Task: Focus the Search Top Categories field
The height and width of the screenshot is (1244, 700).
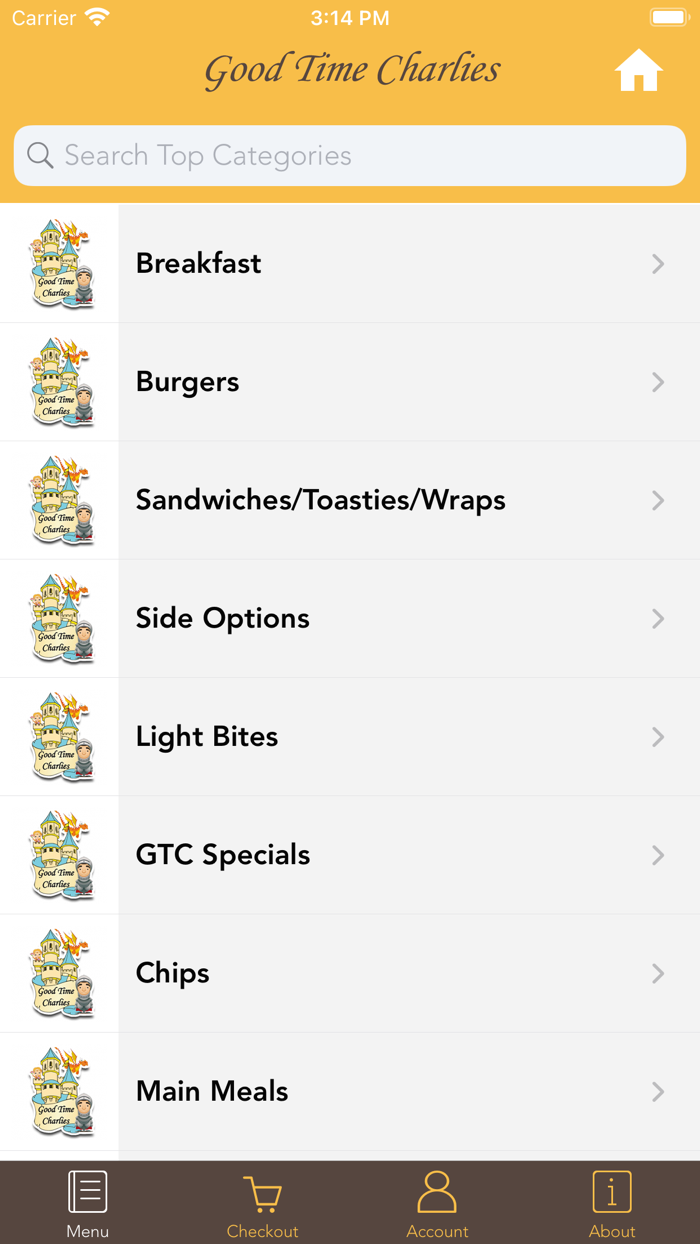Action: [350, 156]
